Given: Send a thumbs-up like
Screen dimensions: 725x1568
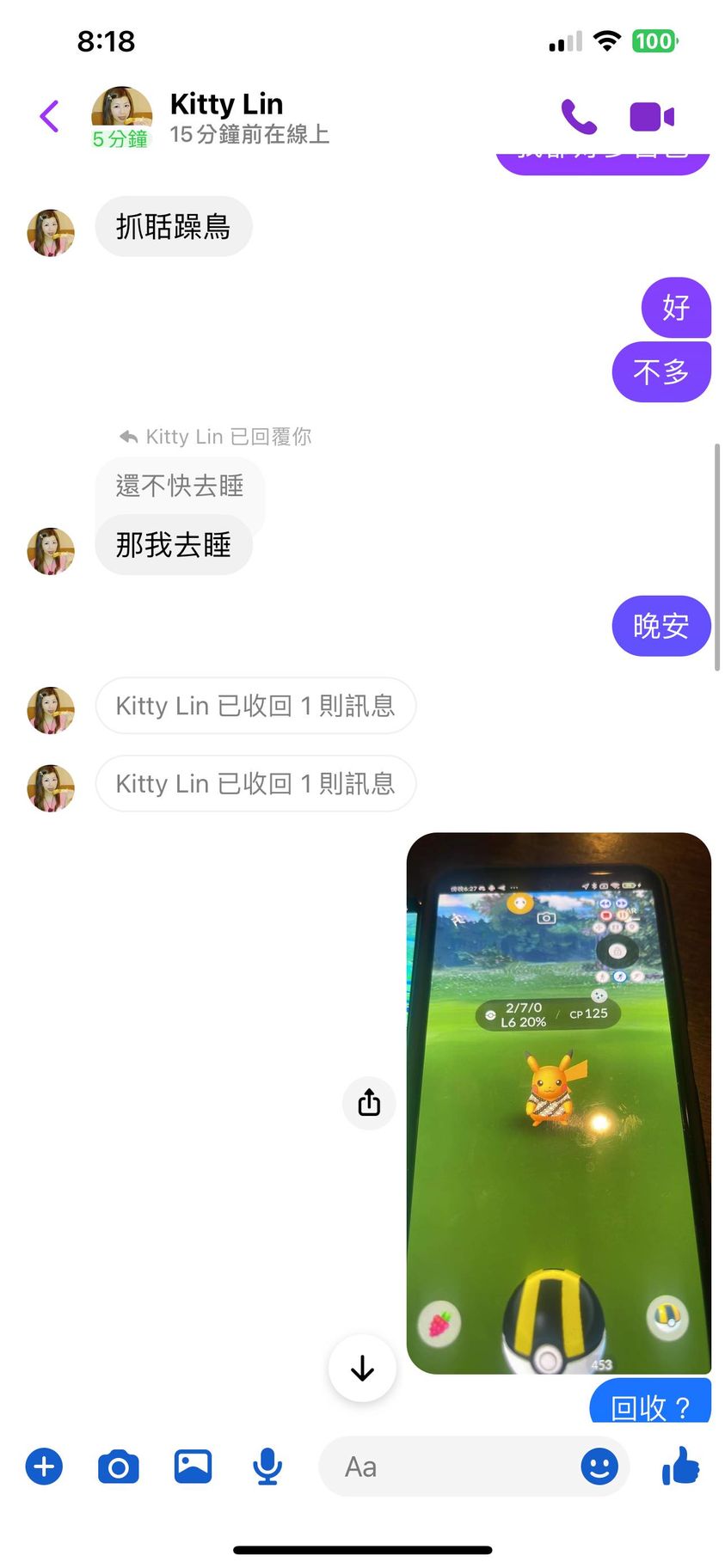Looking at the screenshot, I should (681, 1467).
